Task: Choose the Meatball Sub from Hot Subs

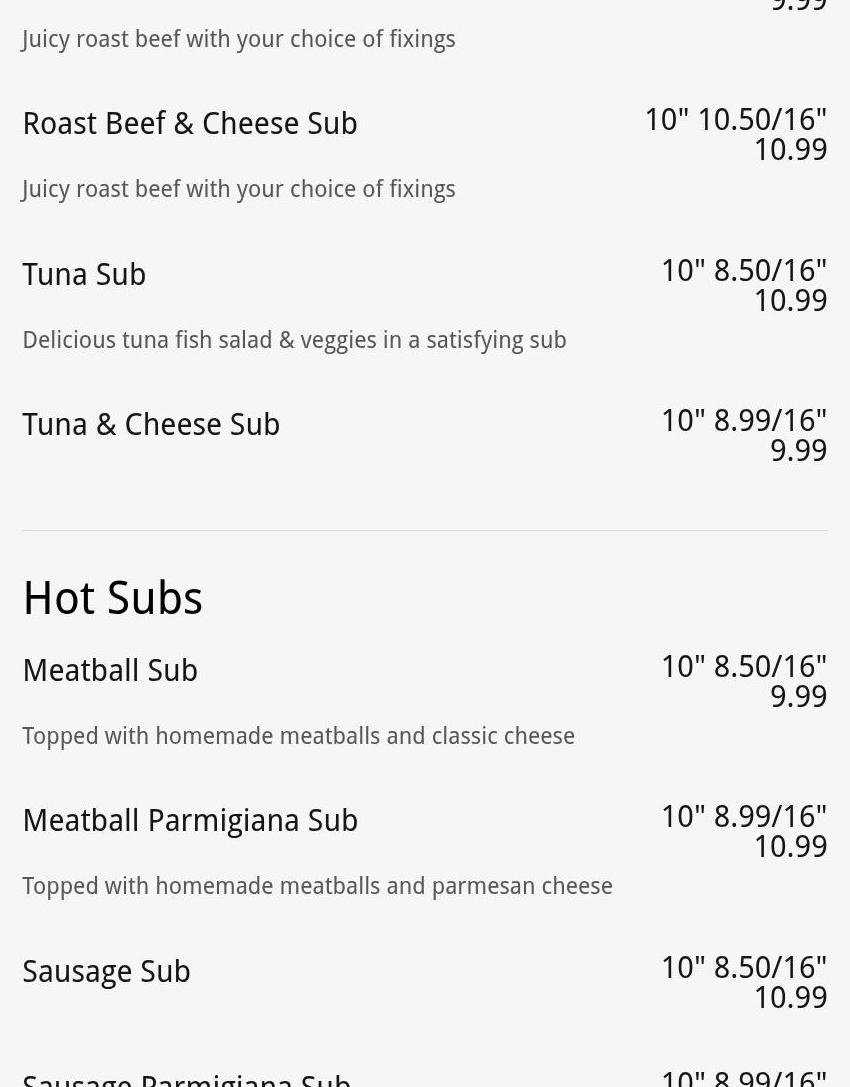Action: tap(110, 671)
